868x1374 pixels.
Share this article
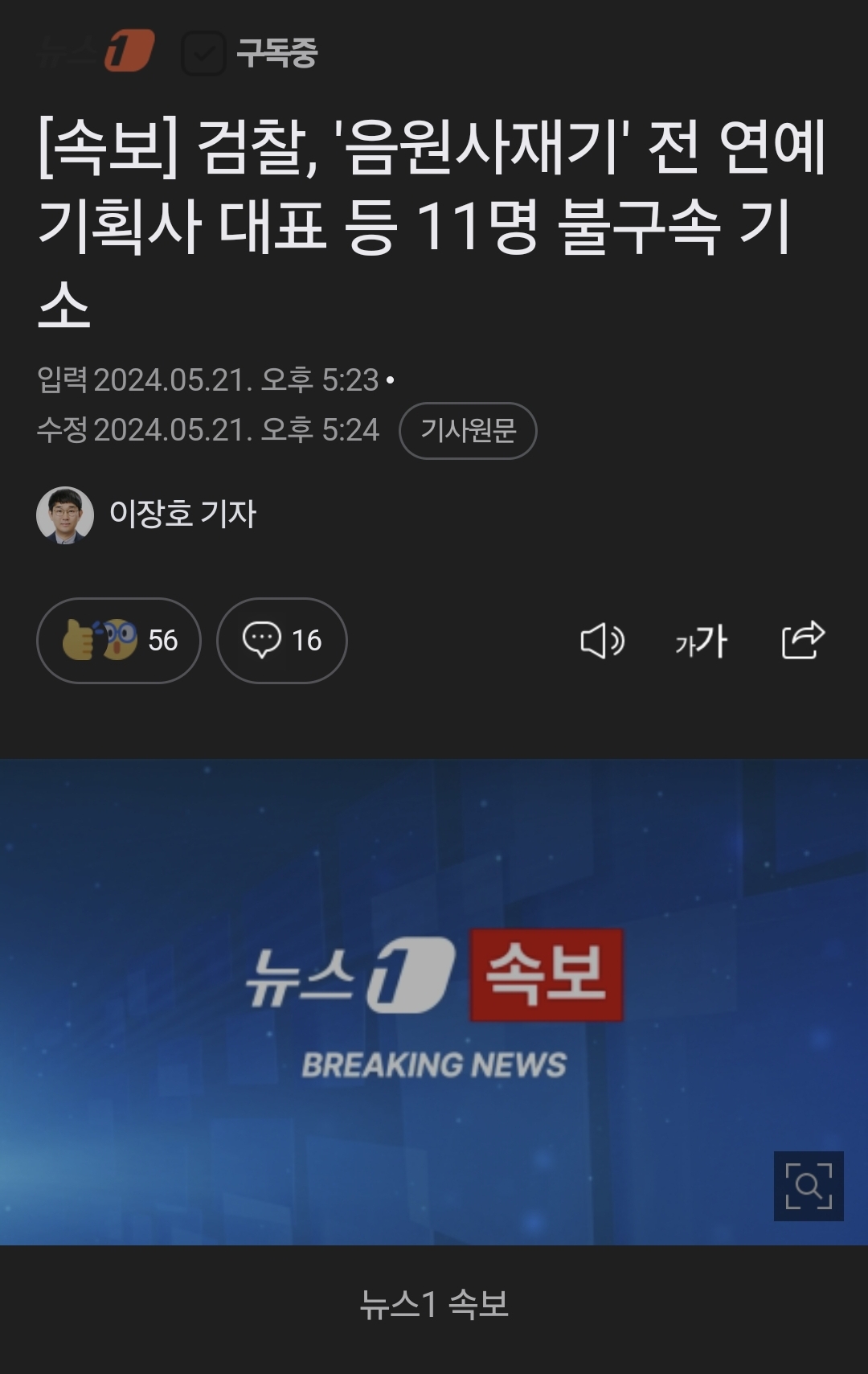tap(803, 641)
